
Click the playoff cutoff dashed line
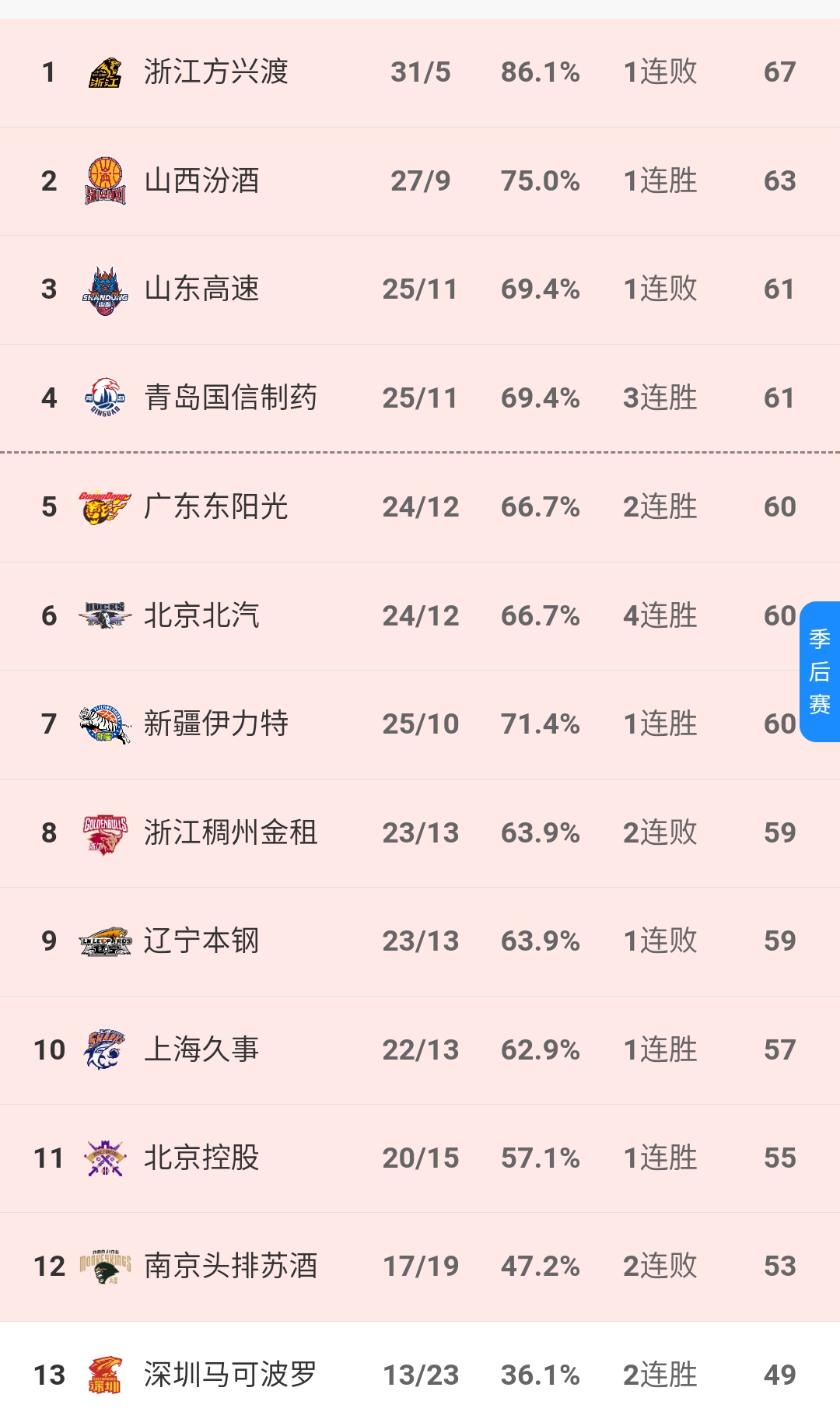tap(420, 451)
